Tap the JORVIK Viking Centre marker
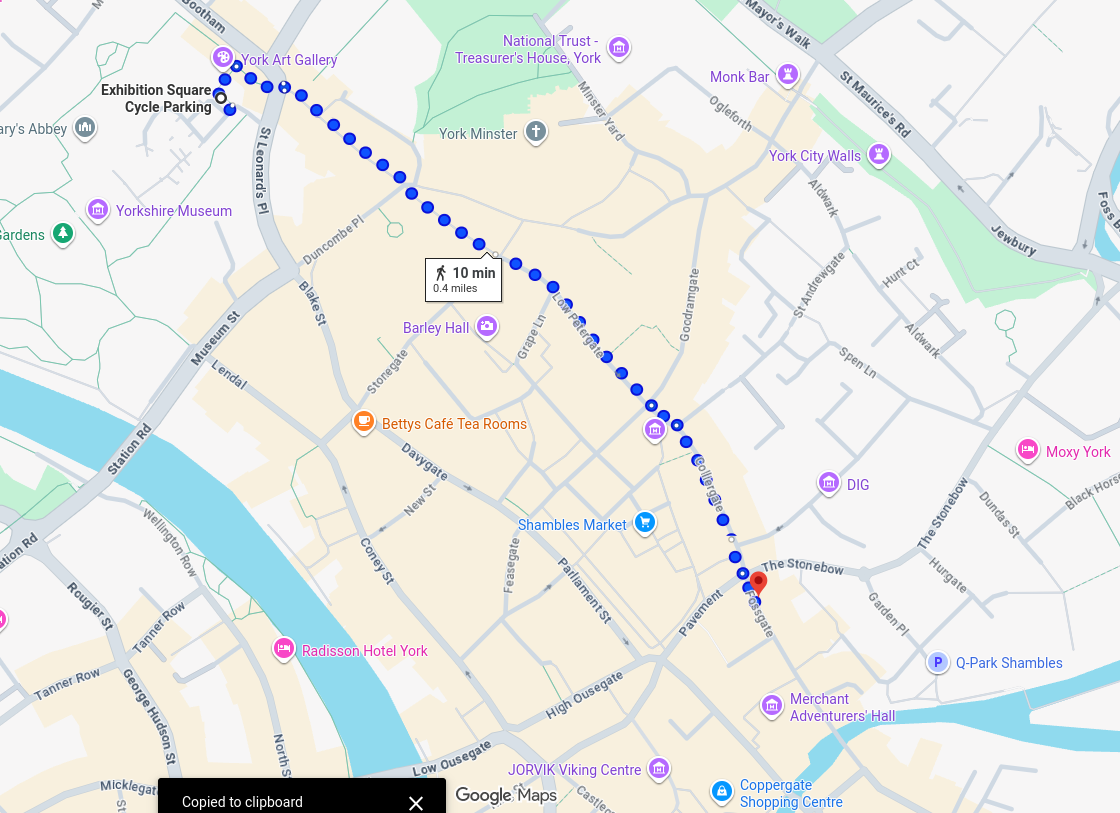The height and width of the screenshot is (813, 1120). click(658, 769)
